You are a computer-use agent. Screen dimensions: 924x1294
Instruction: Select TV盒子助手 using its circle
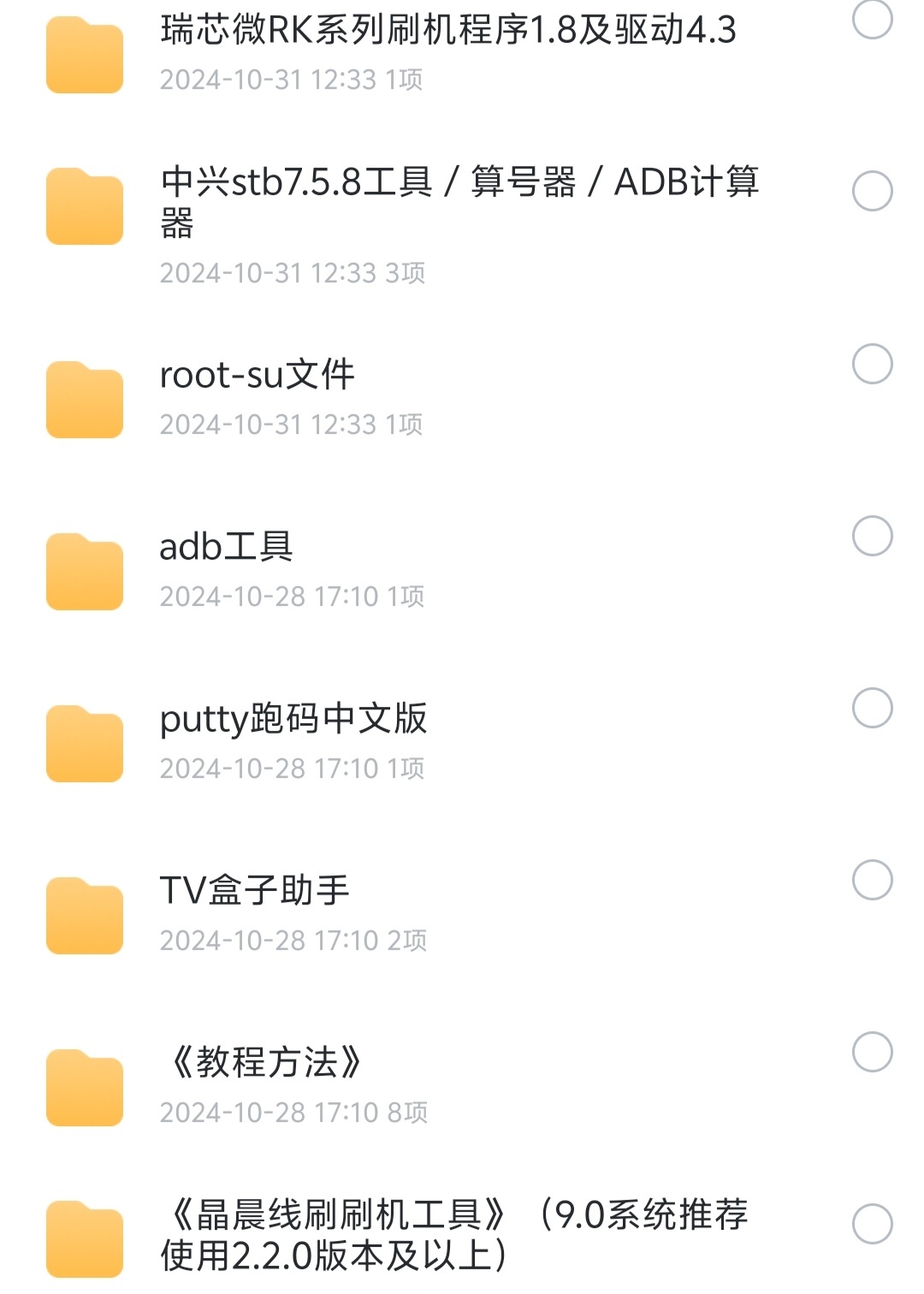coord(872,880)
